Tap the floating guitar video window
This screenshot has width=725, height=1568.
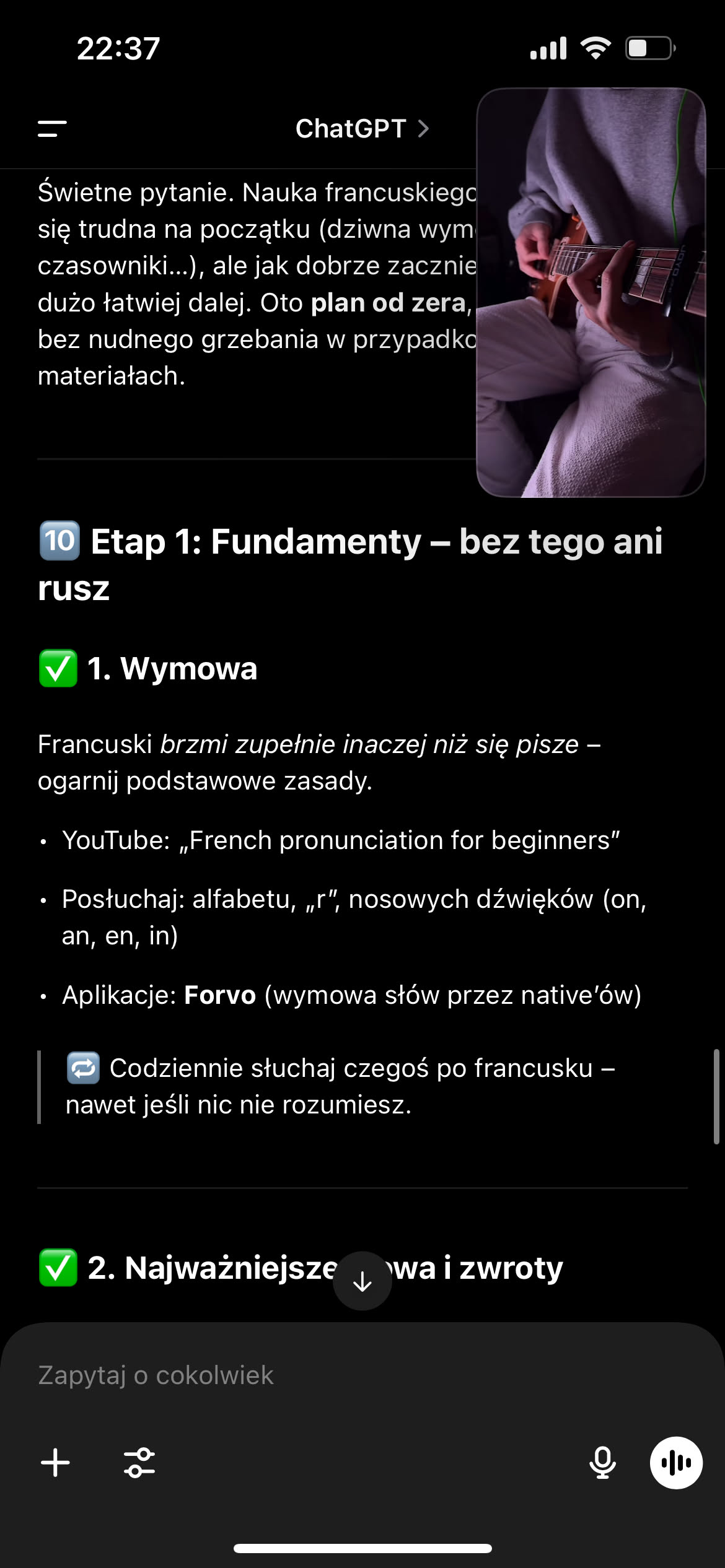(591, 292)
